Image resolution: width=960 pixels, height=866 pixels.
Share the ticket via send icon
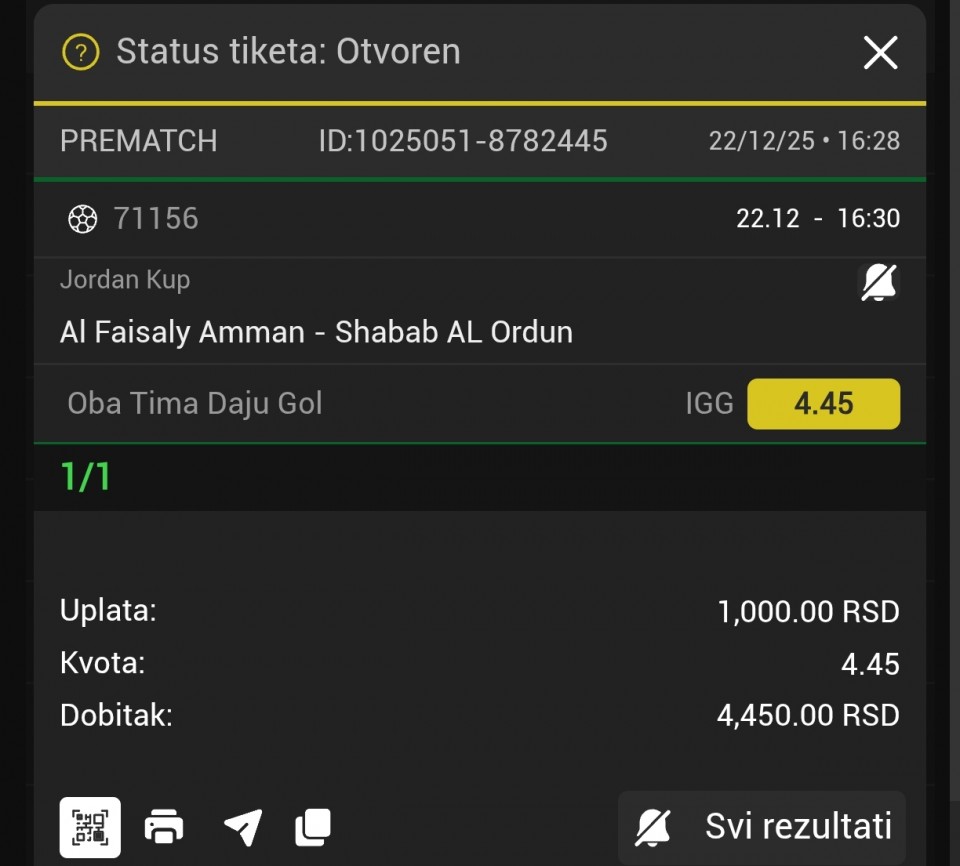(242, 827)
